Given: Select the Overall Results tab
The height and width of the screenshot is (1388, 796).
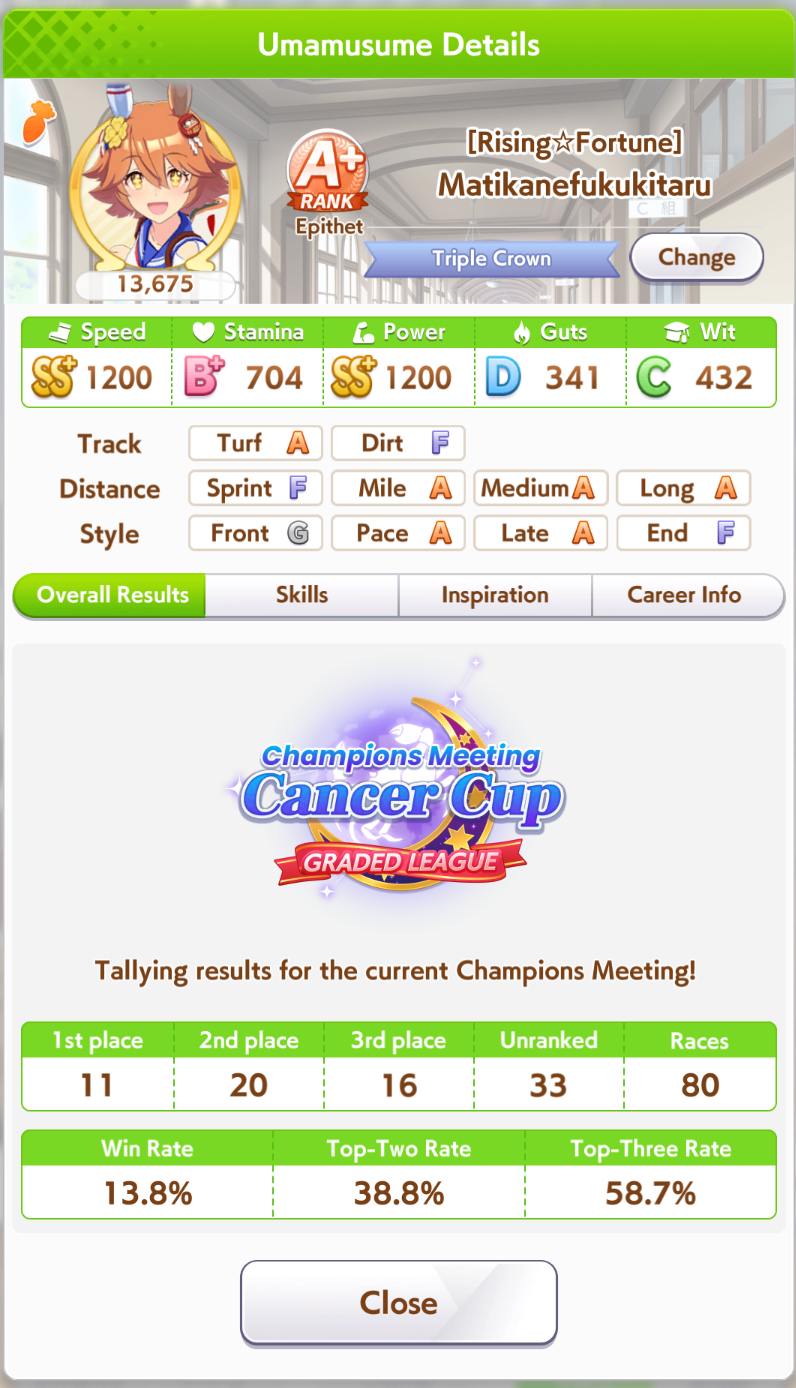Looking at the screenshot, I should click(x=112, y=595).
